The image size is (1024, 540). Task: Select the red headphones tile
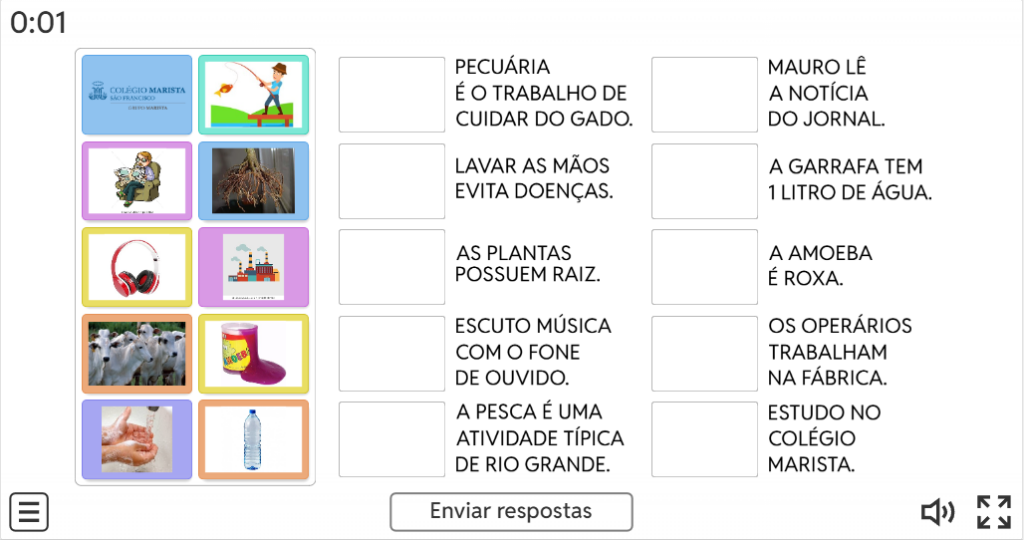tap(137, 267)
